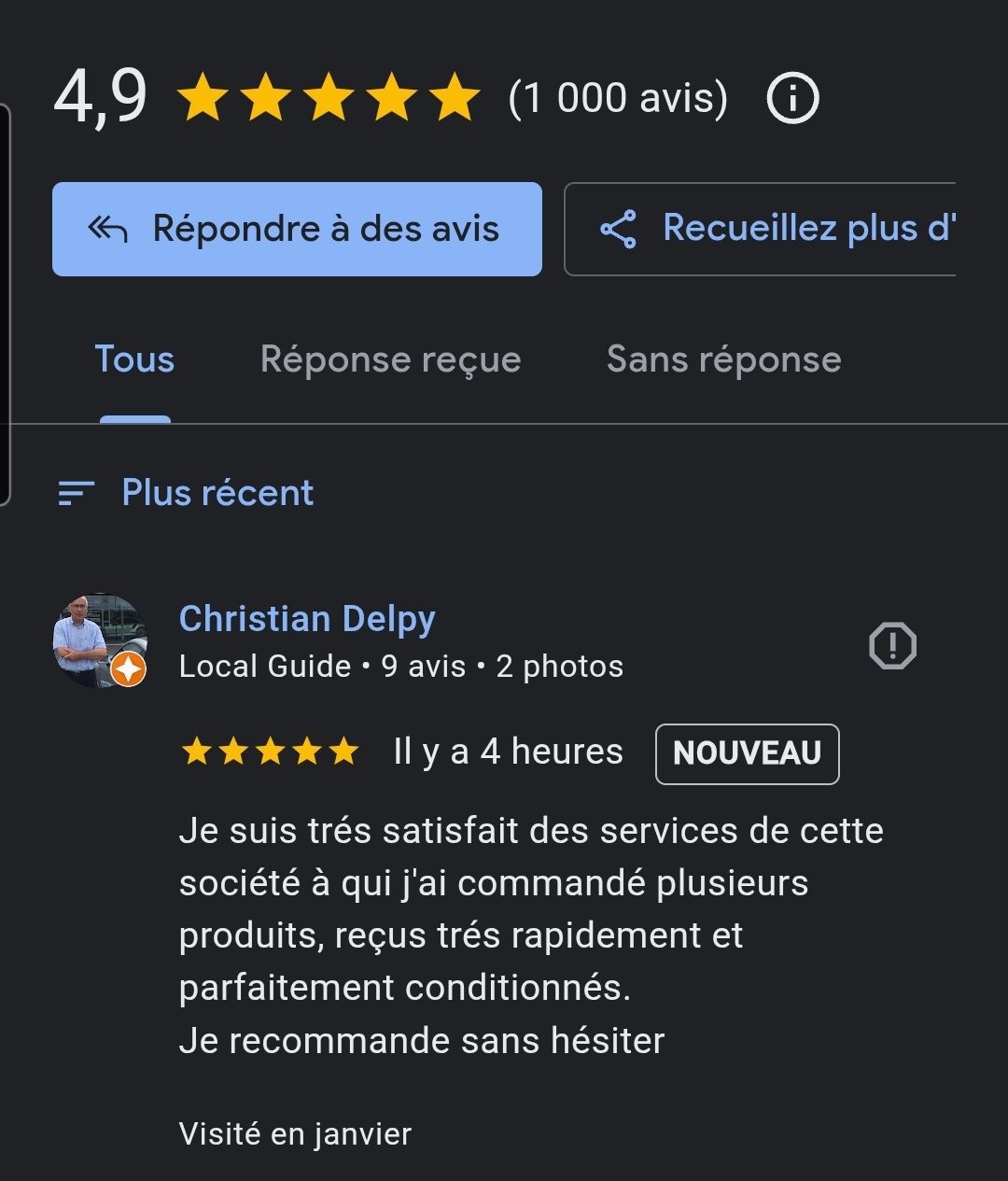This screenshot has width=1008, height=1181.
Task: Report Christian Delpy's review via the flag icon
Action: click(x=893, y=645)
